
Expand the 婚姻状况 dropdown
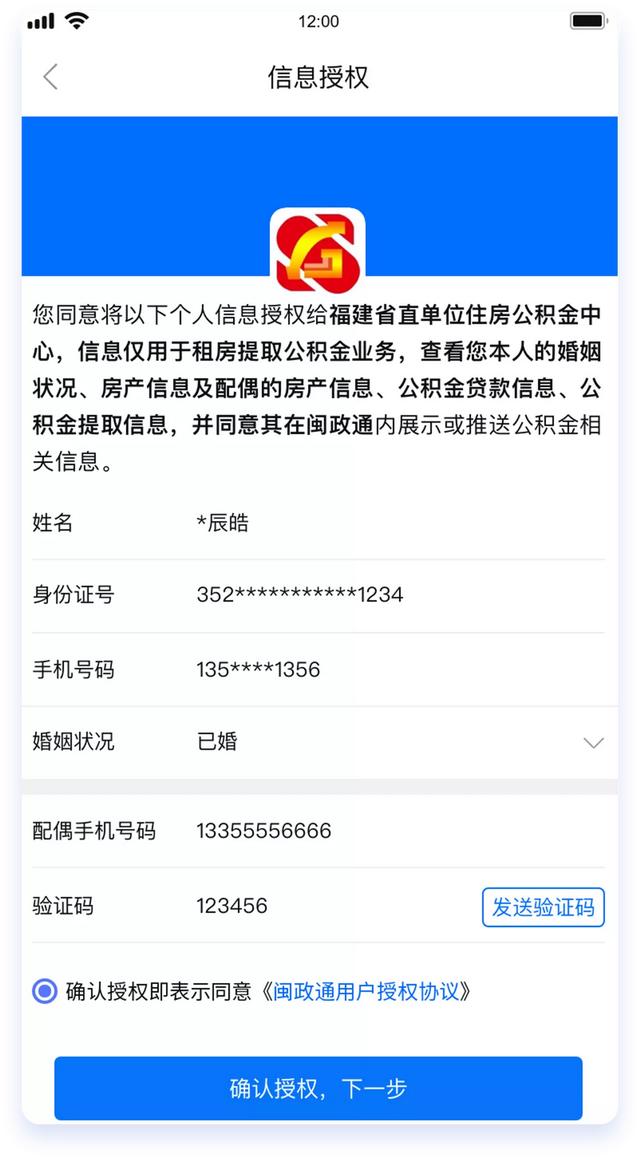coord(593,743)
